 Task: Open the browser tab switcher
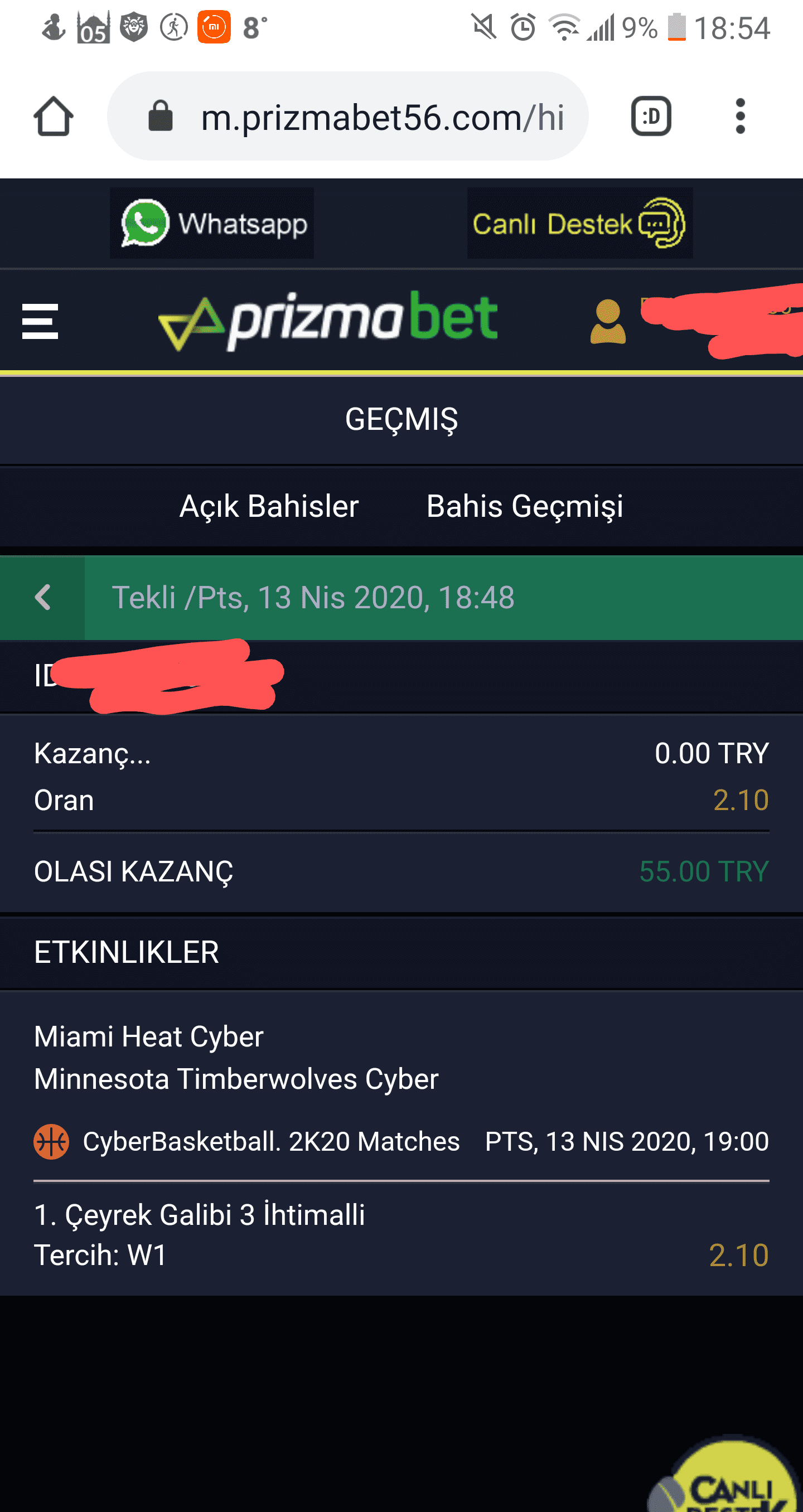tap(651, 116)
